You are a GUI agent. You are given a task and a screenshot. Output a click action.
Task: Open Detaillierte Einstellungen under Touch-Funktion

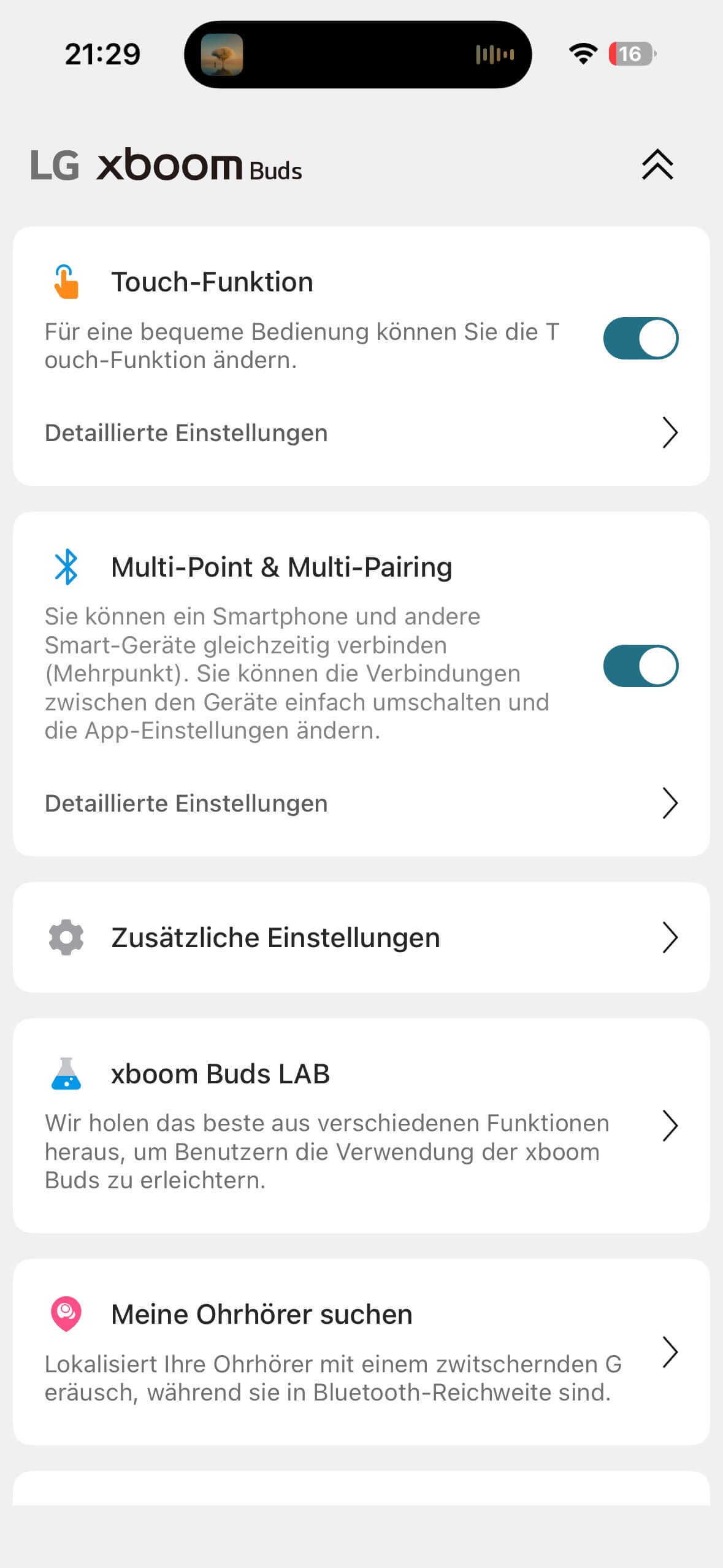click(x=361, y=433)
